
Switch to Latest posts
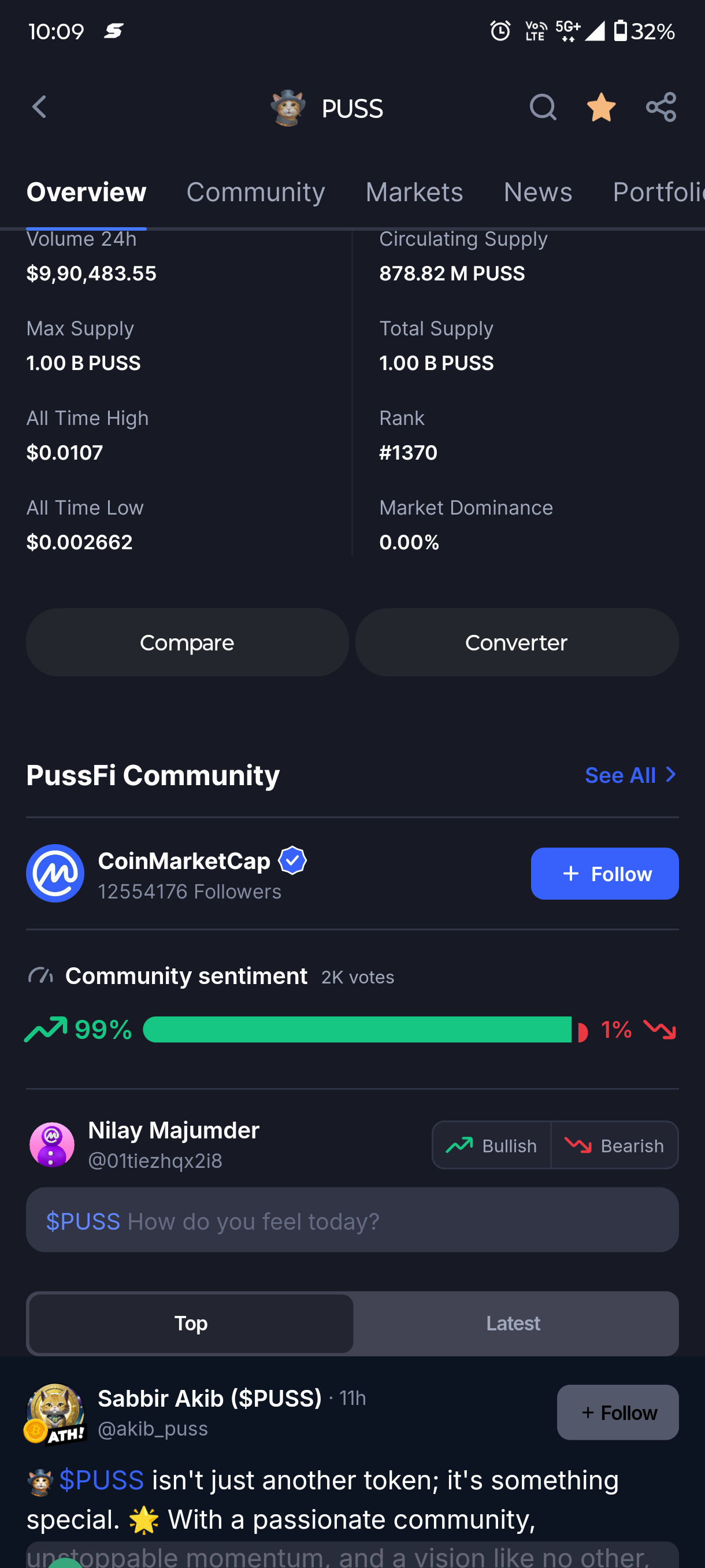(x=513, y=1323)
